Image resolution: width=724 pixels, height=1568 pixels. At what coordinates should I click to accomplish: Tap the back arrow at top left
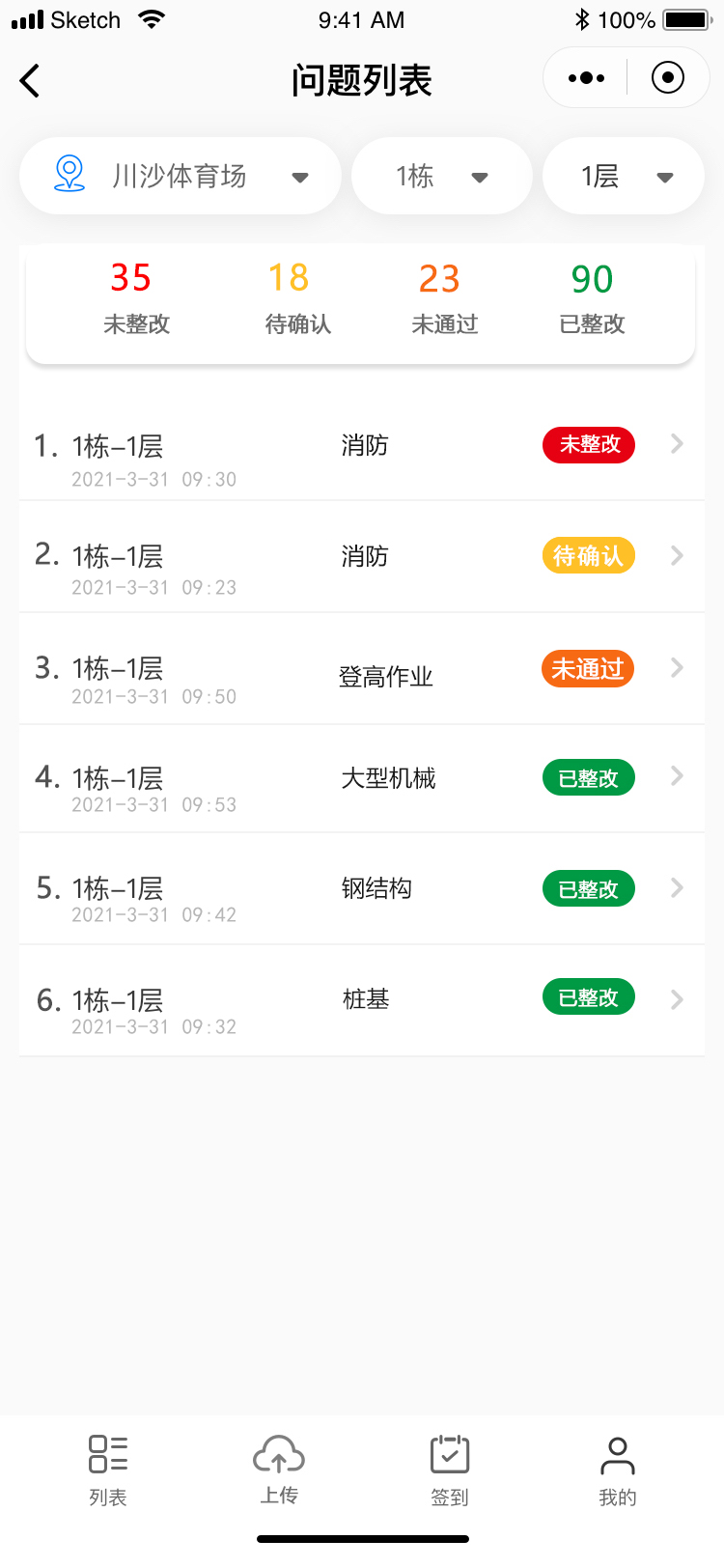point(29,80)
